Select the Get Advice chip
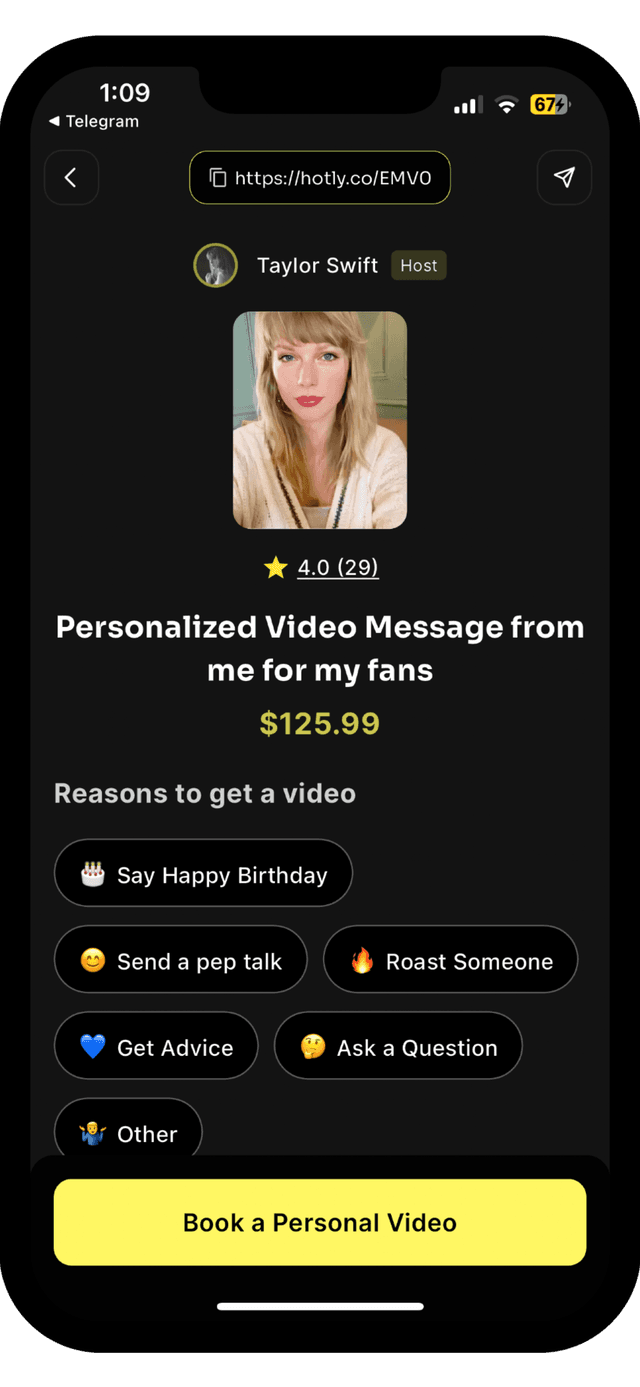 (x=156, y=1047)
